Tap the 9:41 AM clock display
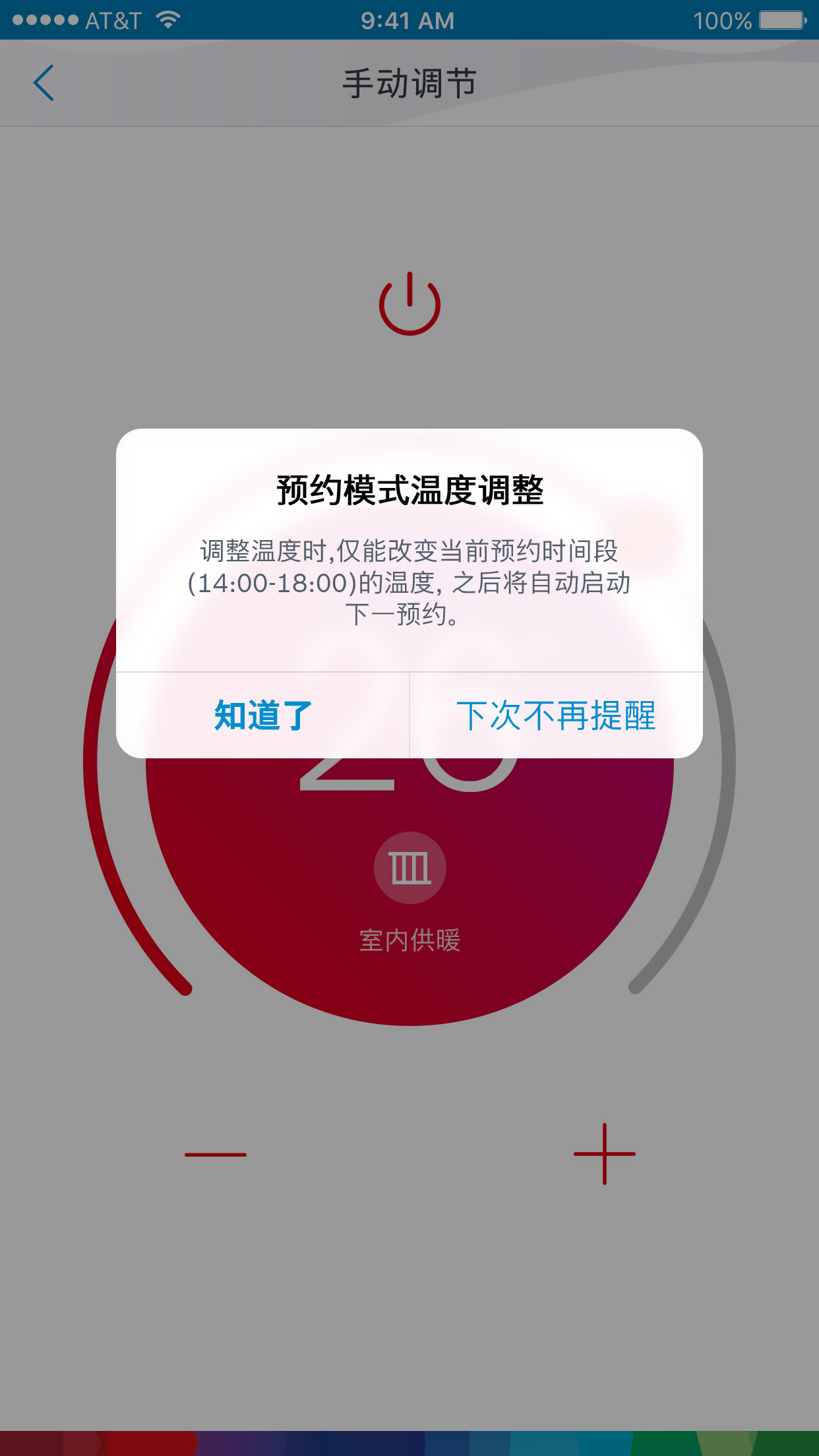The height and width of the screenshot is (1456, 819). pos(409,20)
